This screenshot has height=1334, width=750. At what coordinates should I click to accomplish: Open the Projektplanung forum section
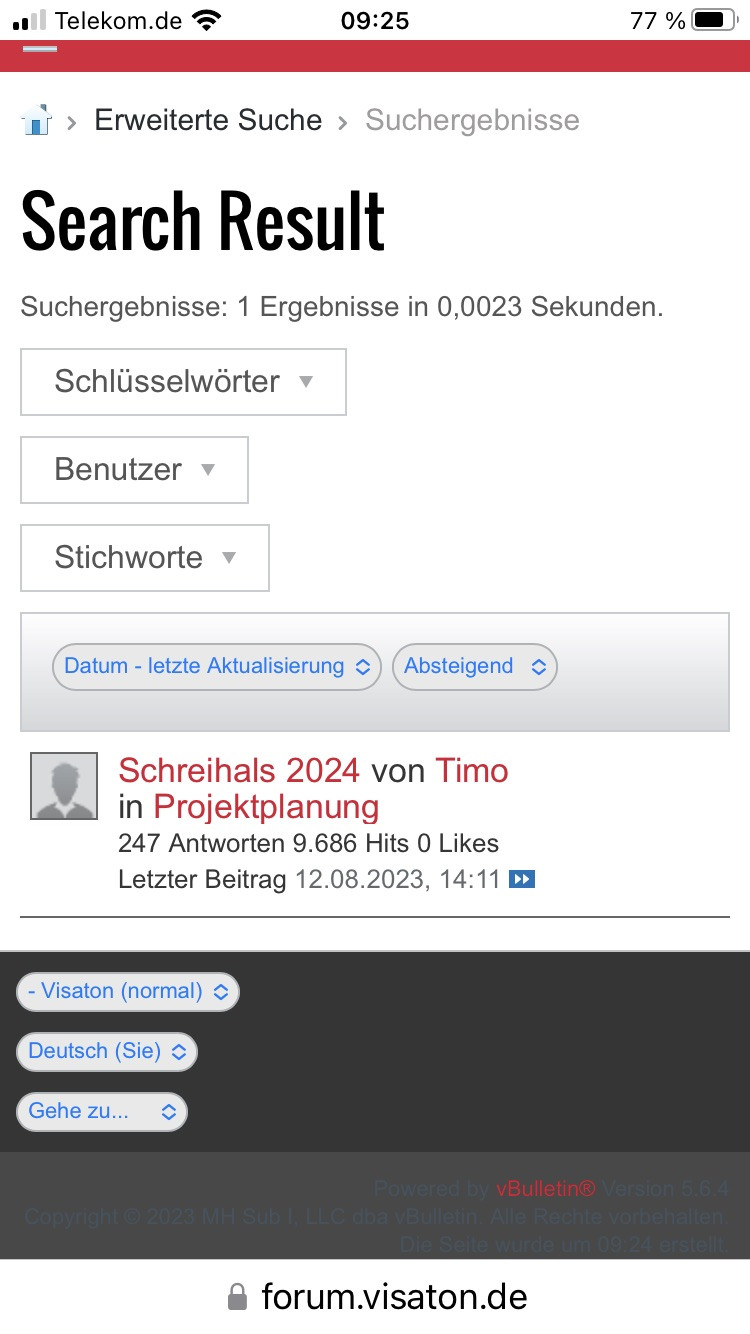[267, 807]
